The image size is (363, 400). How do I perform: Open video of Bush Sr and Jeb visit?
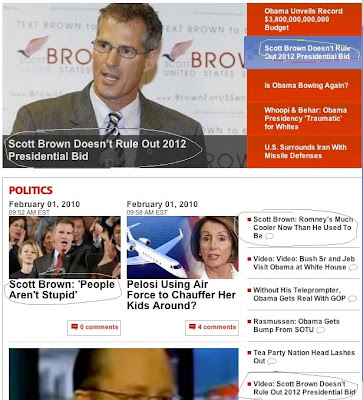(x=303, y=263)
